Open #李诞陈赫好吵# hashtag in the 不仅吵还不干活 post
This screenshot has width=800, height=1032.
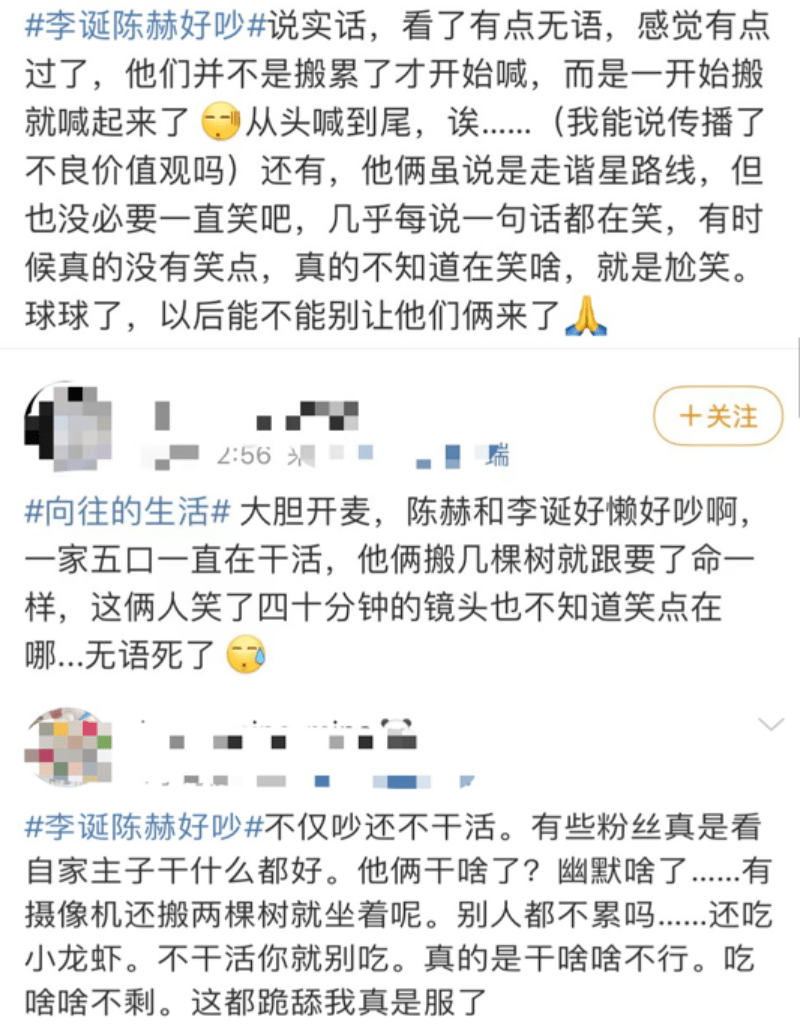tap(145, 828)
